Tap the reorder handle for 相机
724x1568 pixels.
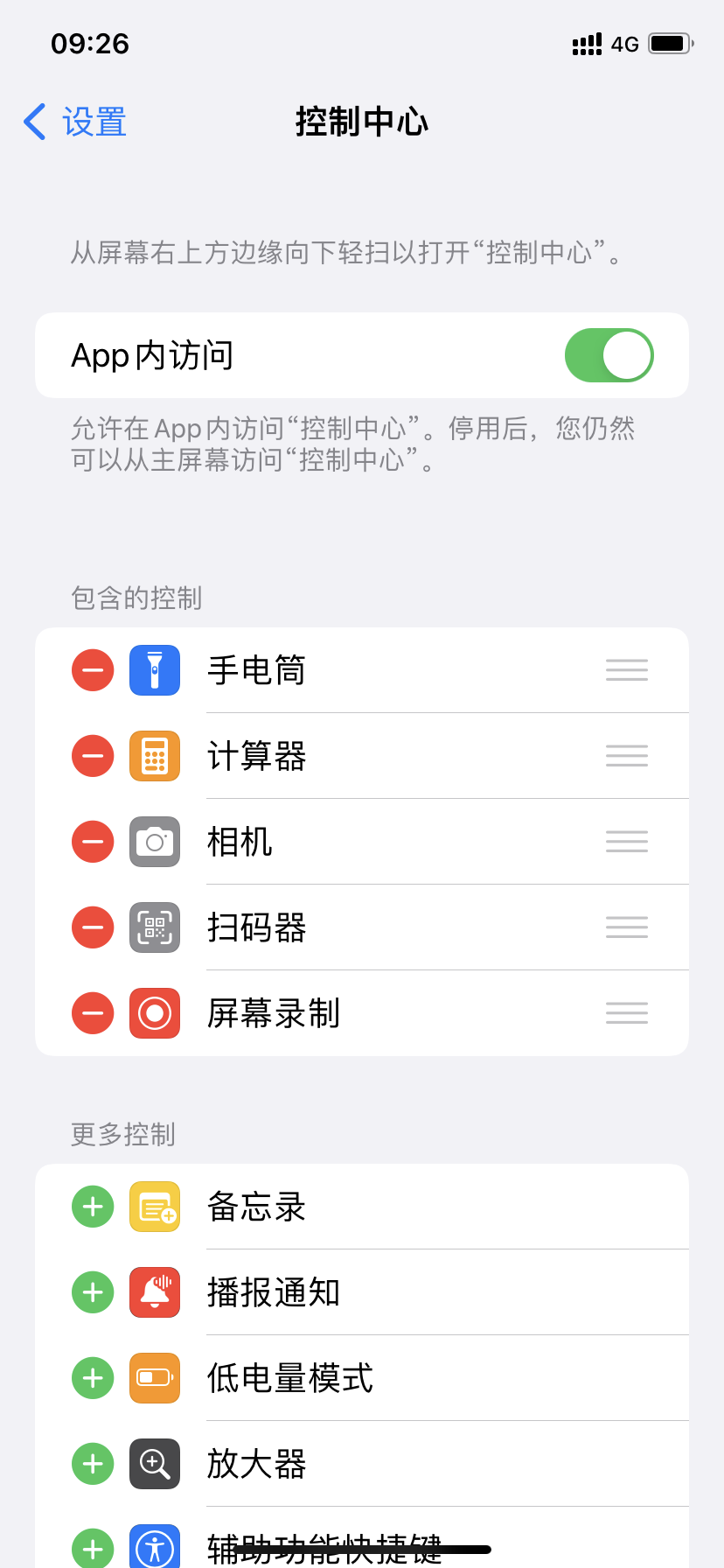627,842
